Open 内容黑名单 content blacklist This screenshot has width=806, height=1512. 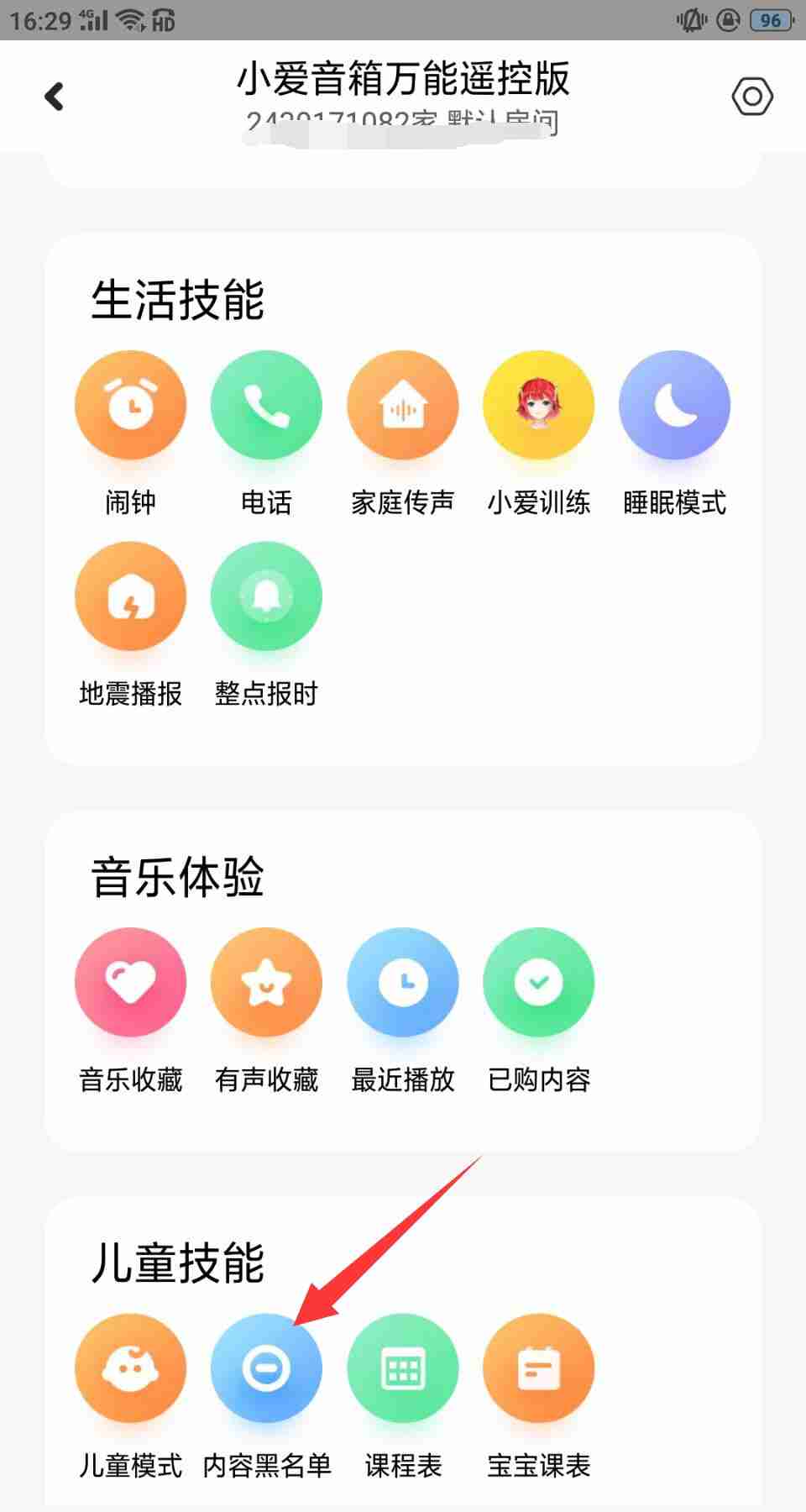tap(266, 1368)
